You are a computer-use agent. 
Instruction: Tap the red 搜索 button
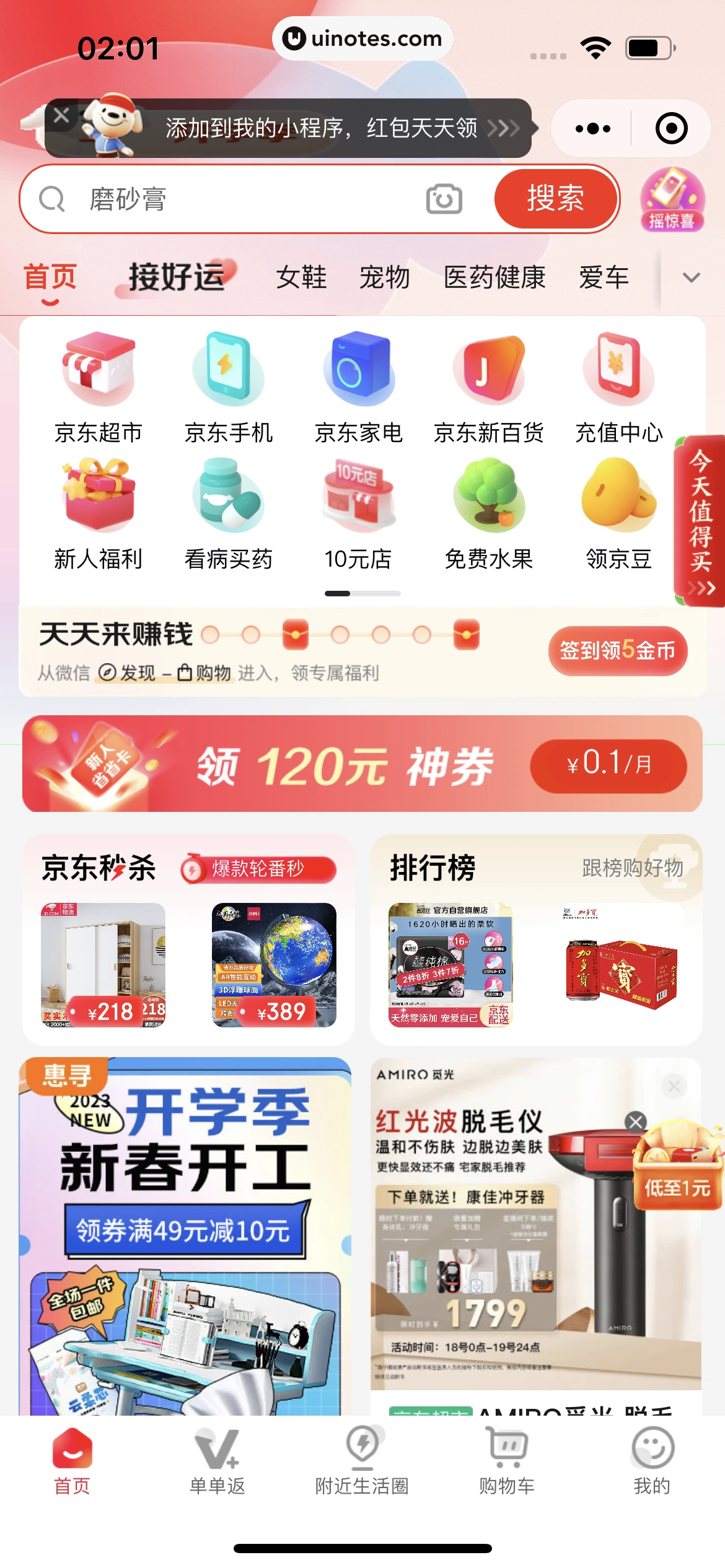(555, 199)
